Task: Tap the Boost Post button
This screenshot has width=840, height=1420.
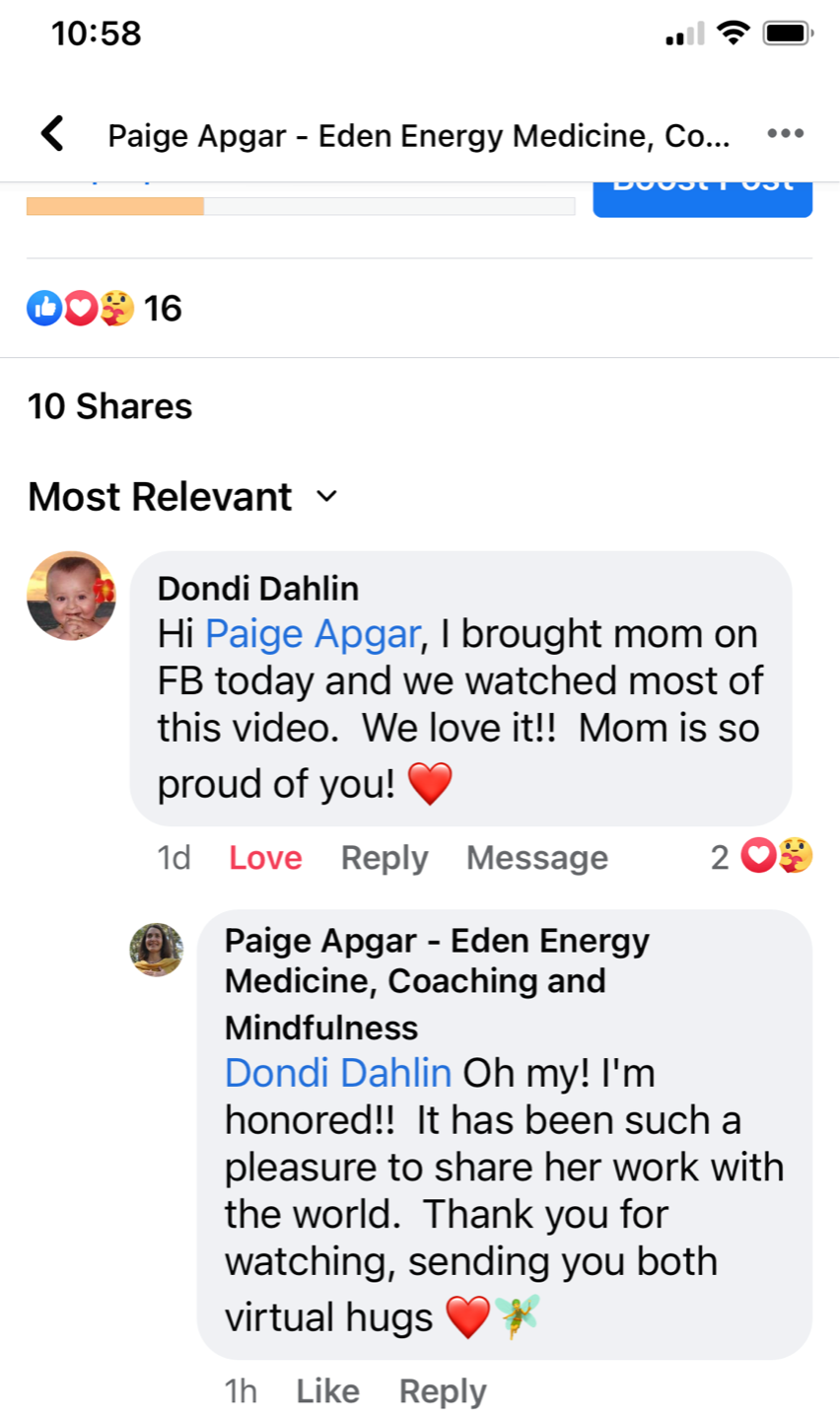Action: [702, 195]
